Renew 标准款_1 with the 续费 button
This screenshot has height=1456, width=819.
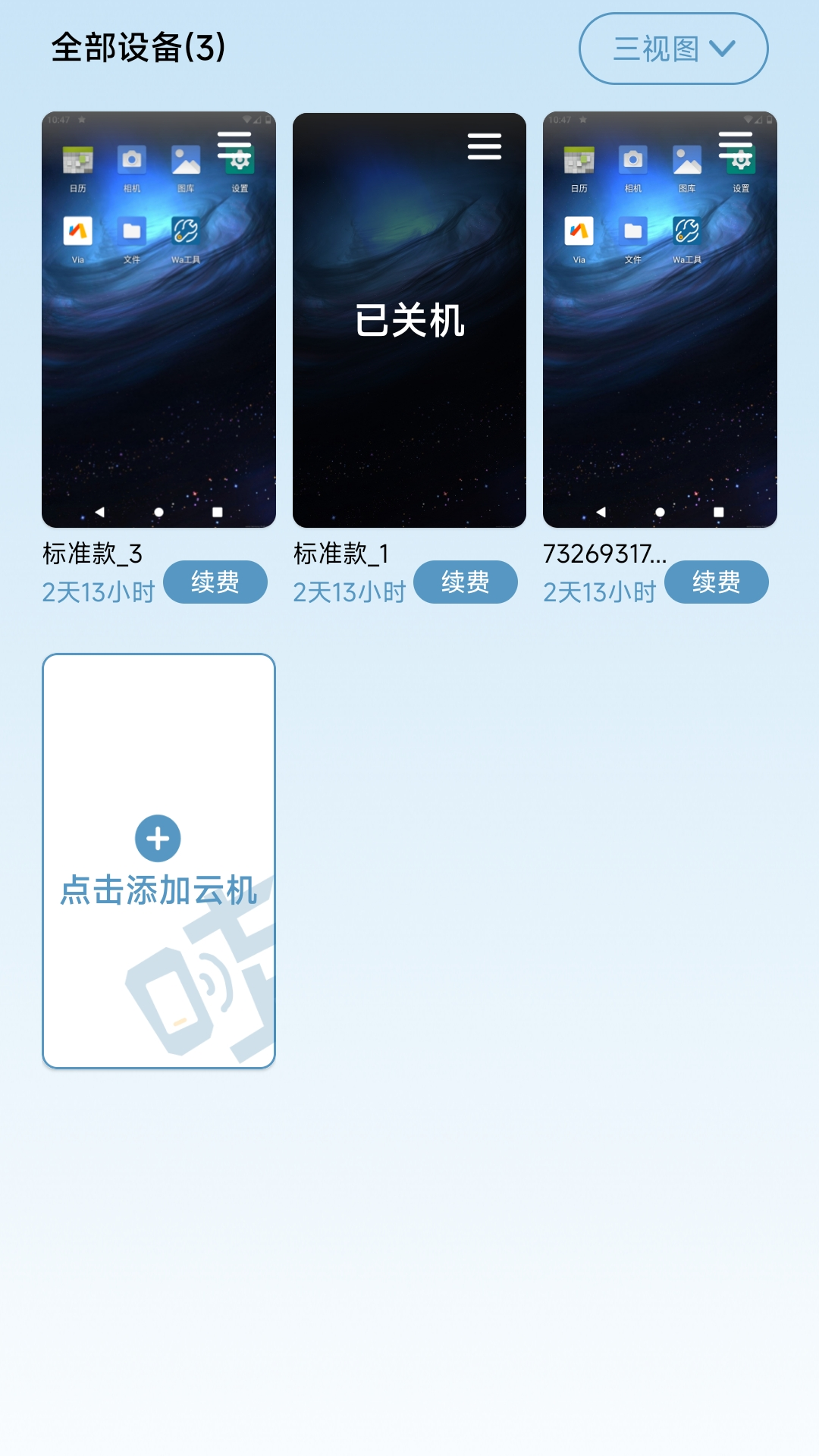[x=466, y=582]
